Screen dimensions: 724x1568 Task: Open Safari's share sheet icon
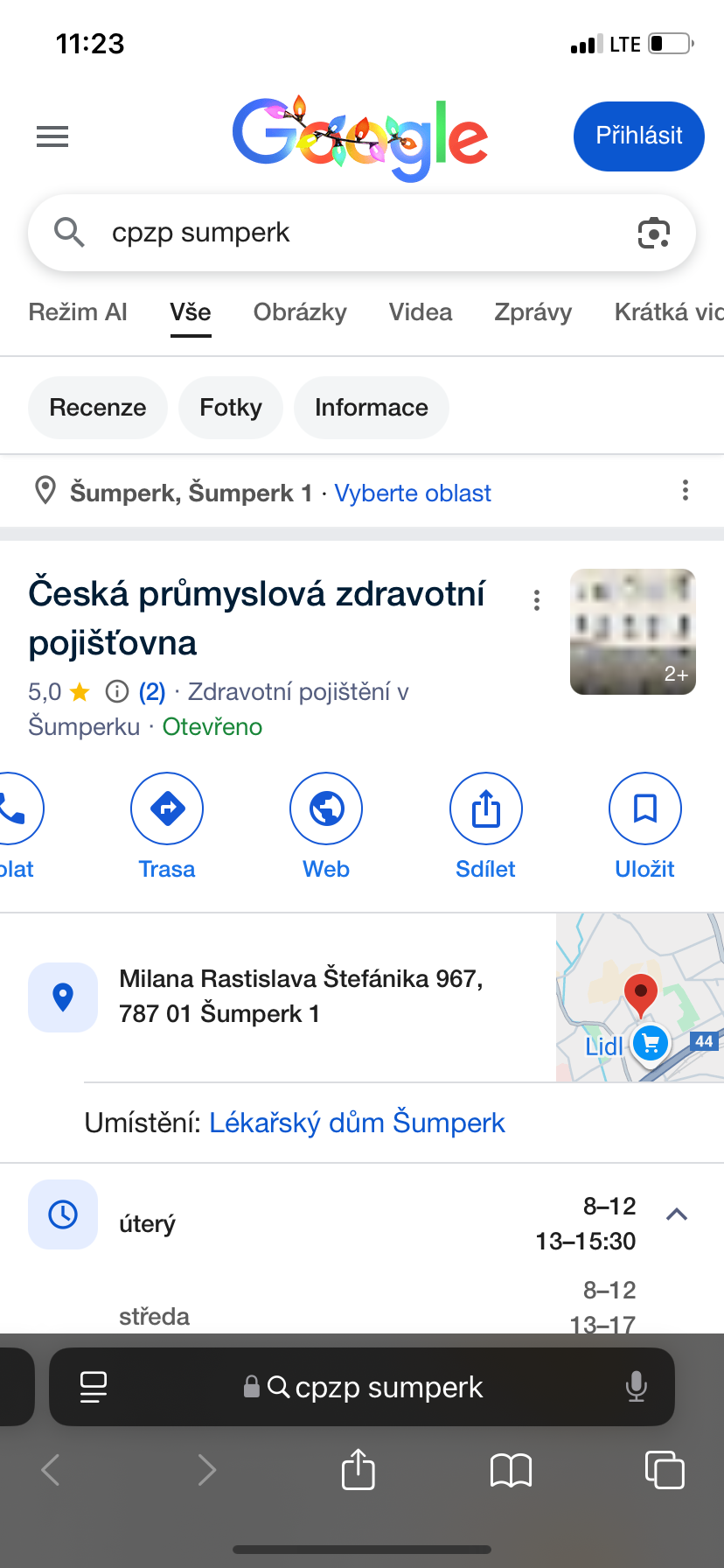358,1470
